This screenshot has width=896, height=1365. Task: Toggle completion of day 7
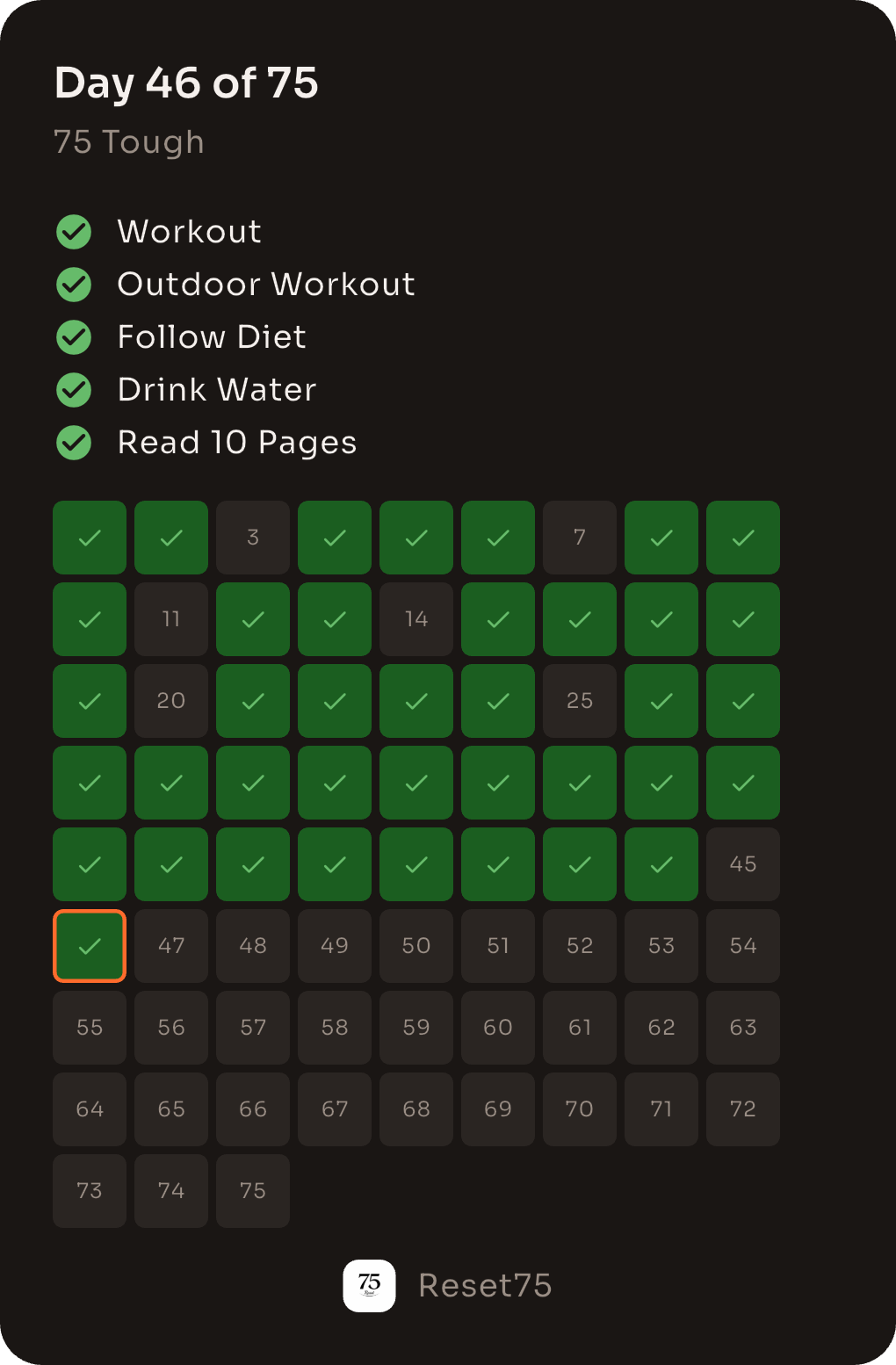(579, 538)
